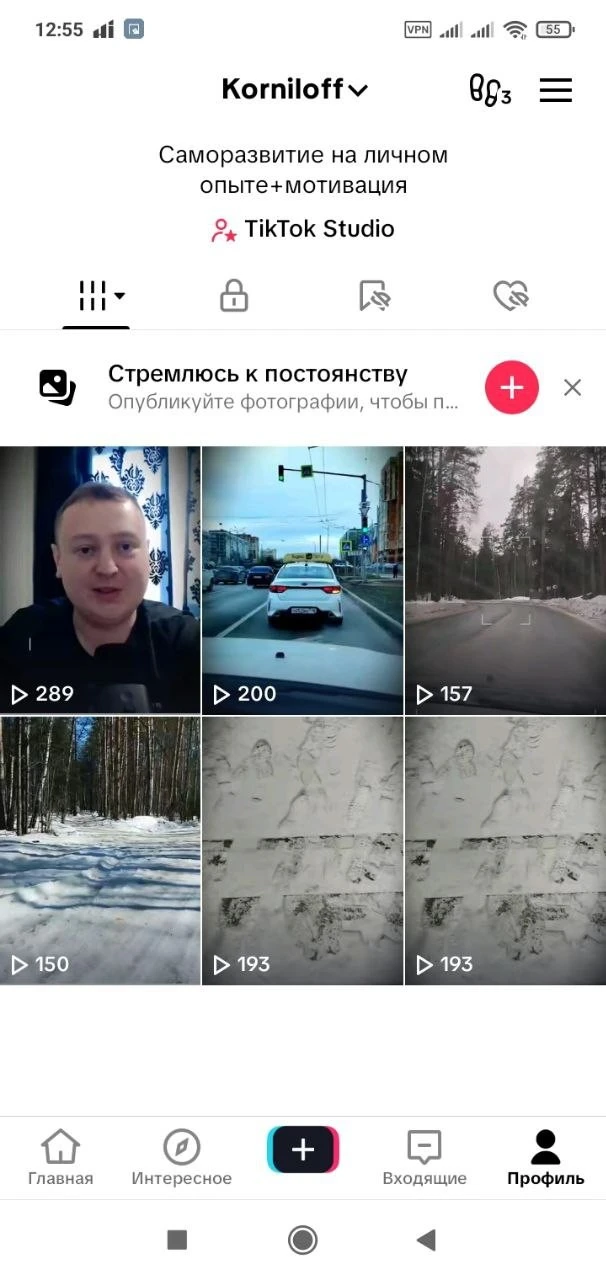This screenshot has width=606, height=1280.
Task: Switch to the liked videos heart tab
Action: coord(511,296)
